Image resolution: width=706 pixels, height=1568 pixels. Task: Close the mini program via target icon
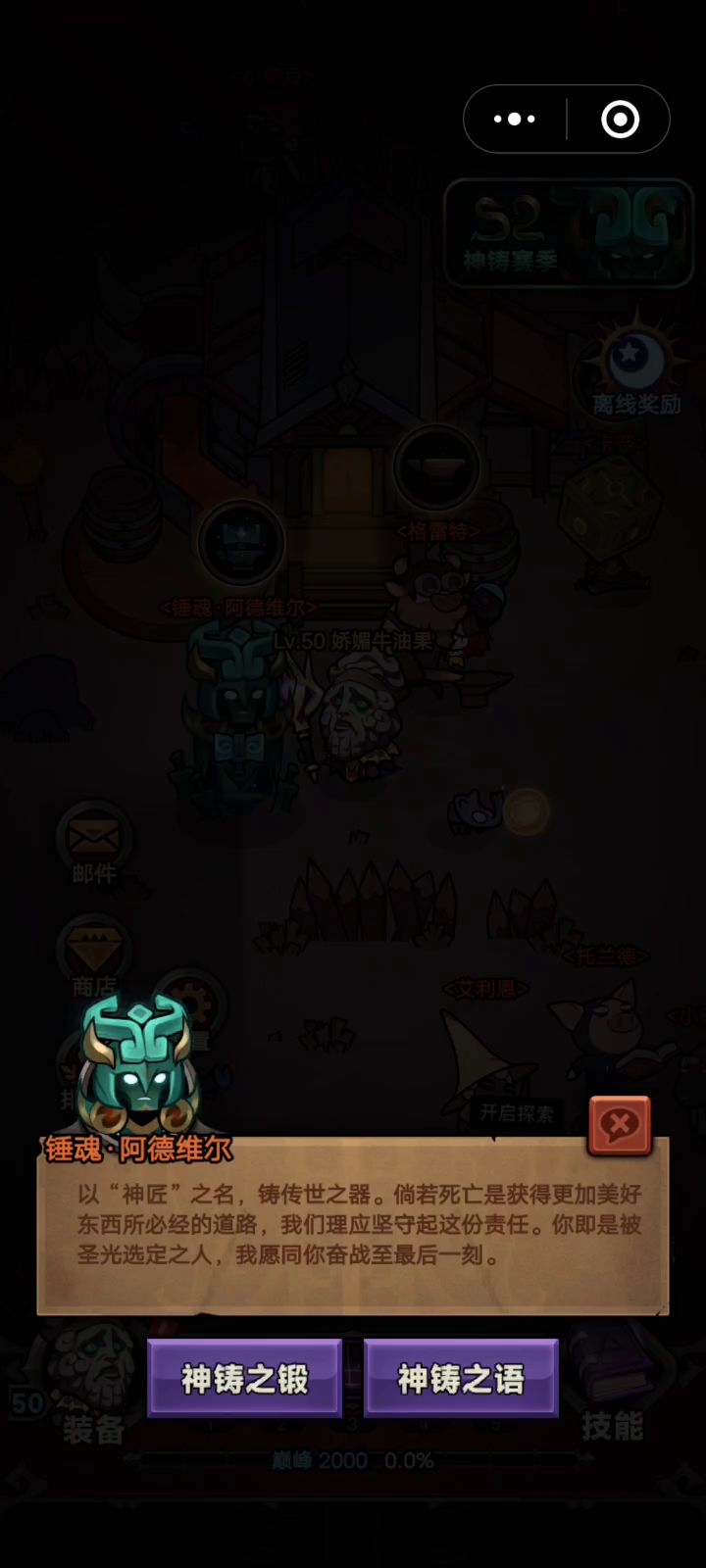(x=620, y=120)
